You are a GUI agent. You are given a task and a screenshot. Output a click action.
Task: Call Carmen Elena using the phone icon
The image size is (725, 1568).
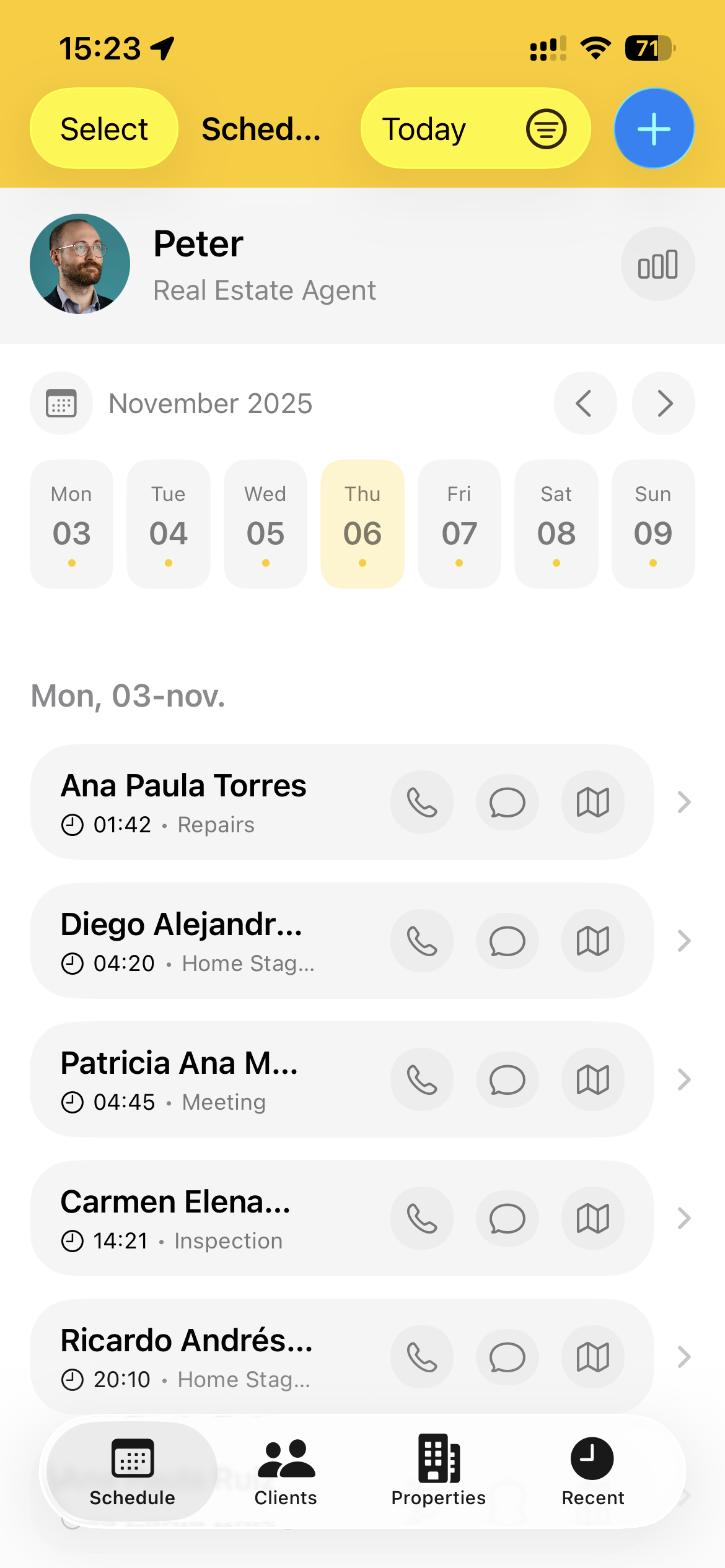tap(422, 1218)
